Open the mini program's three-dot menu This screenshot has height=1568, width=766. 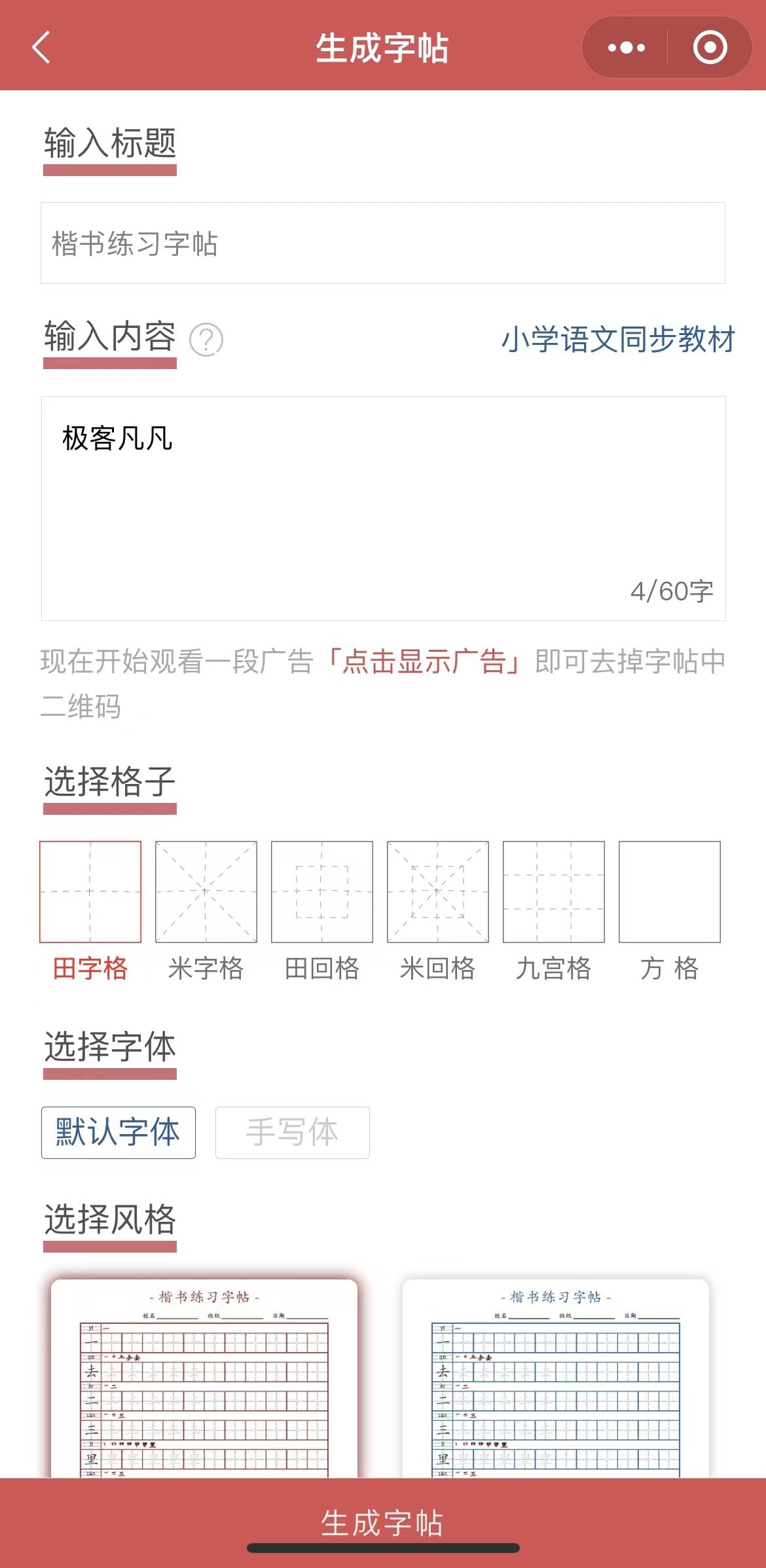[x=626, y=48]
